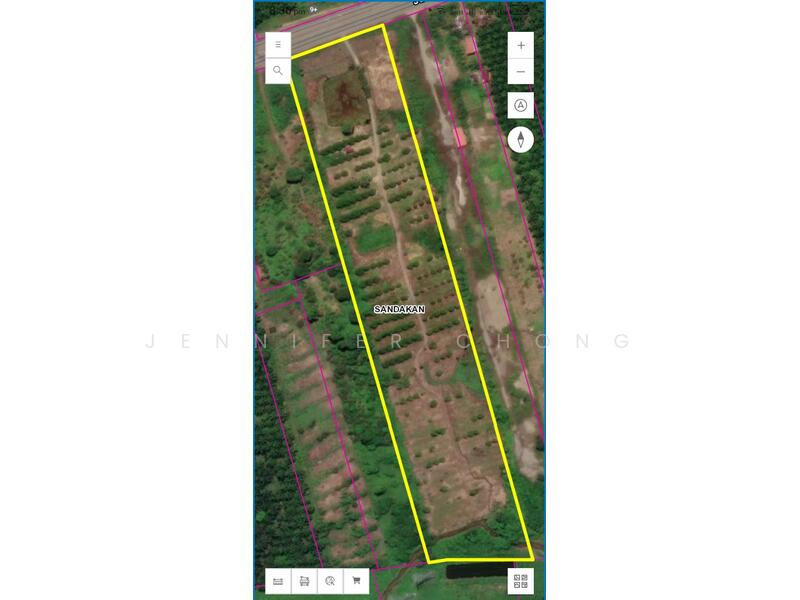The width and height of the screenshot is (800, 600).
Task: Tap the circled A locate button
Action: (x=520, y=106)
